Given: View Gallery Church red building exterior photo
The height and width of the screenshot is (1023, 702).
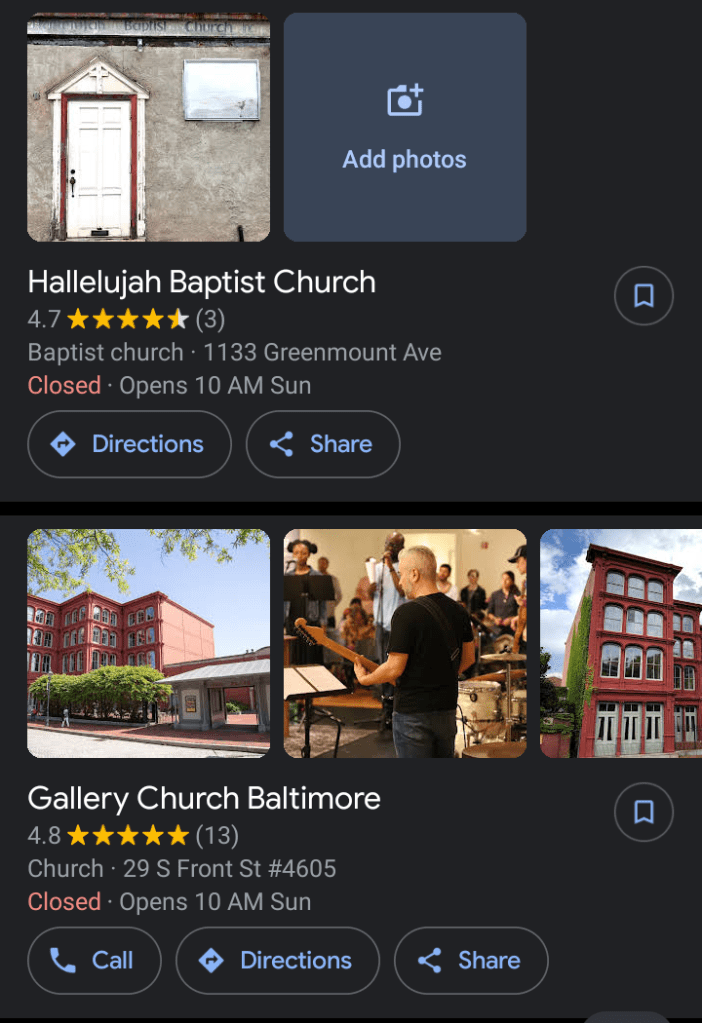Looking at the screenshot, I should point(148,643).
